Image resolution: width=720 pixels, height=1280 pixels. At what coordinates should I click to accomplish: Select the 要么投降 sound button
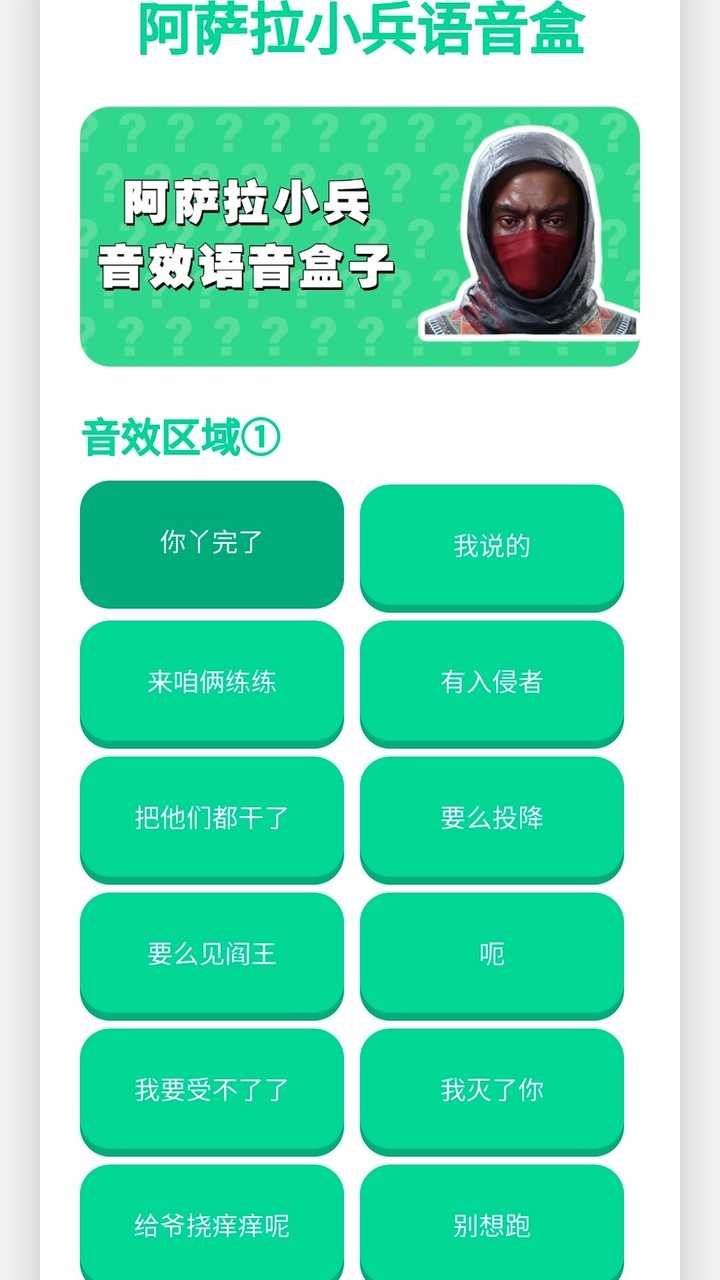click(x=492, y=818)
